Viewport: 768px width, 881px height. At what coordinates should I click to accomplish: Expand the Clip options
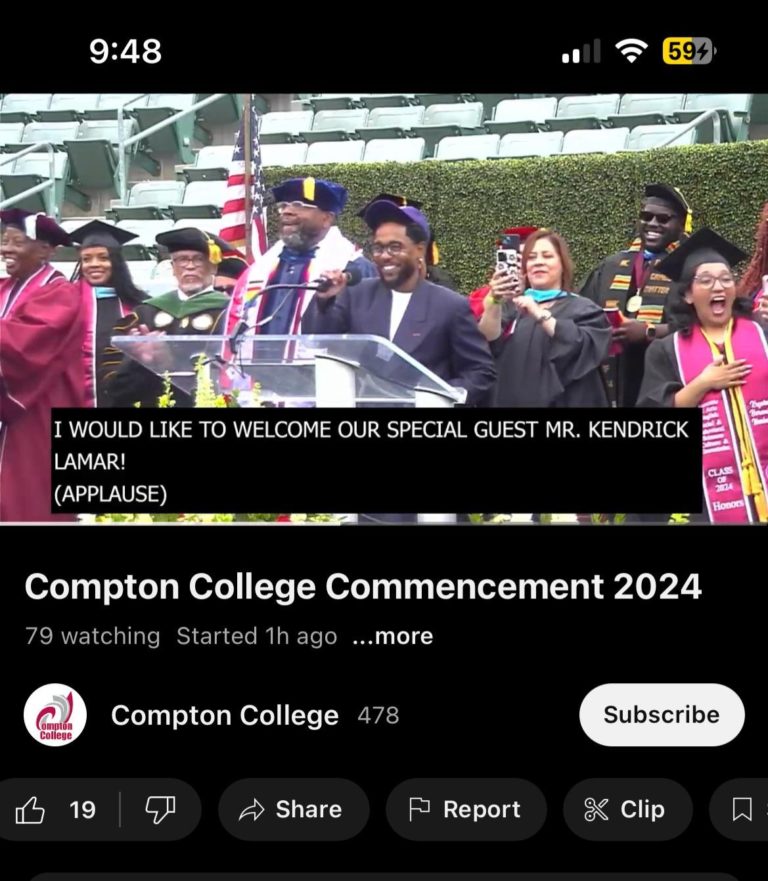click(x=626, y=810)
